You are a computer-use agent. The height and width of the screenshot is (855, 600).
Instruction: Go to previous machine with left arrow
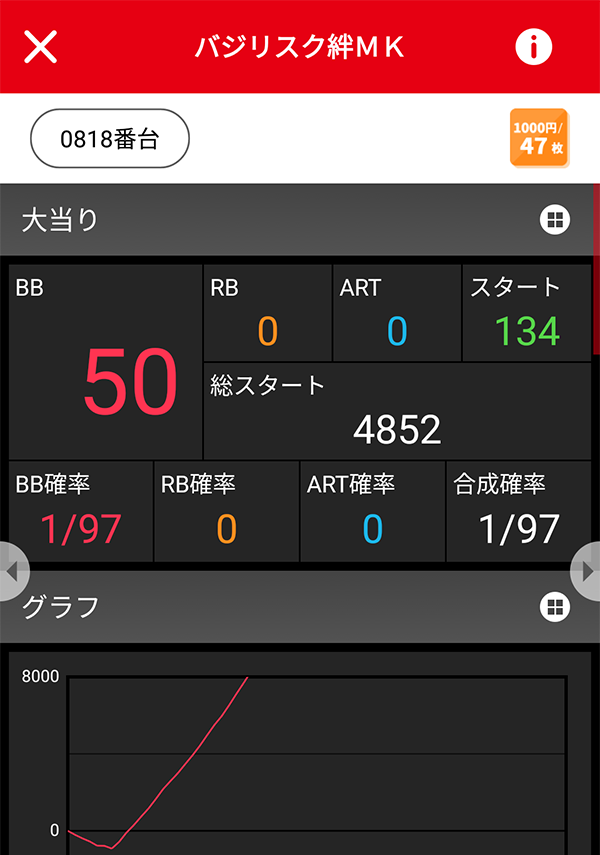click(12, 570)
